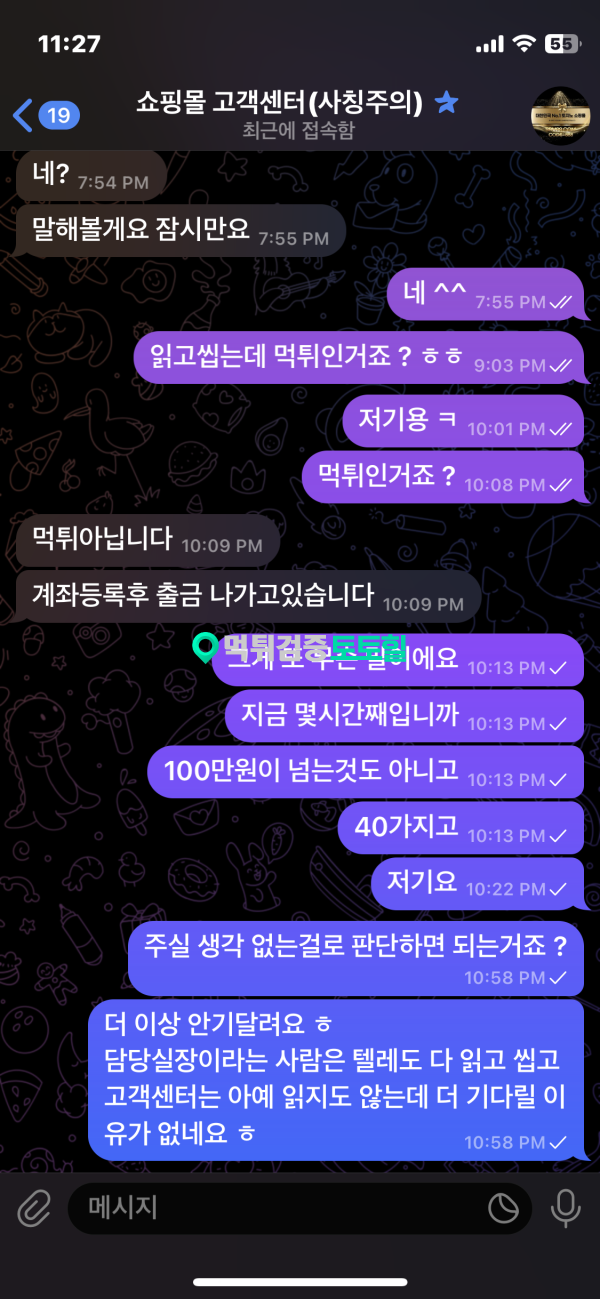The image size is (600, 1299).
Task: Attach a file with the paperclip icon
Action: (34, 1208)
